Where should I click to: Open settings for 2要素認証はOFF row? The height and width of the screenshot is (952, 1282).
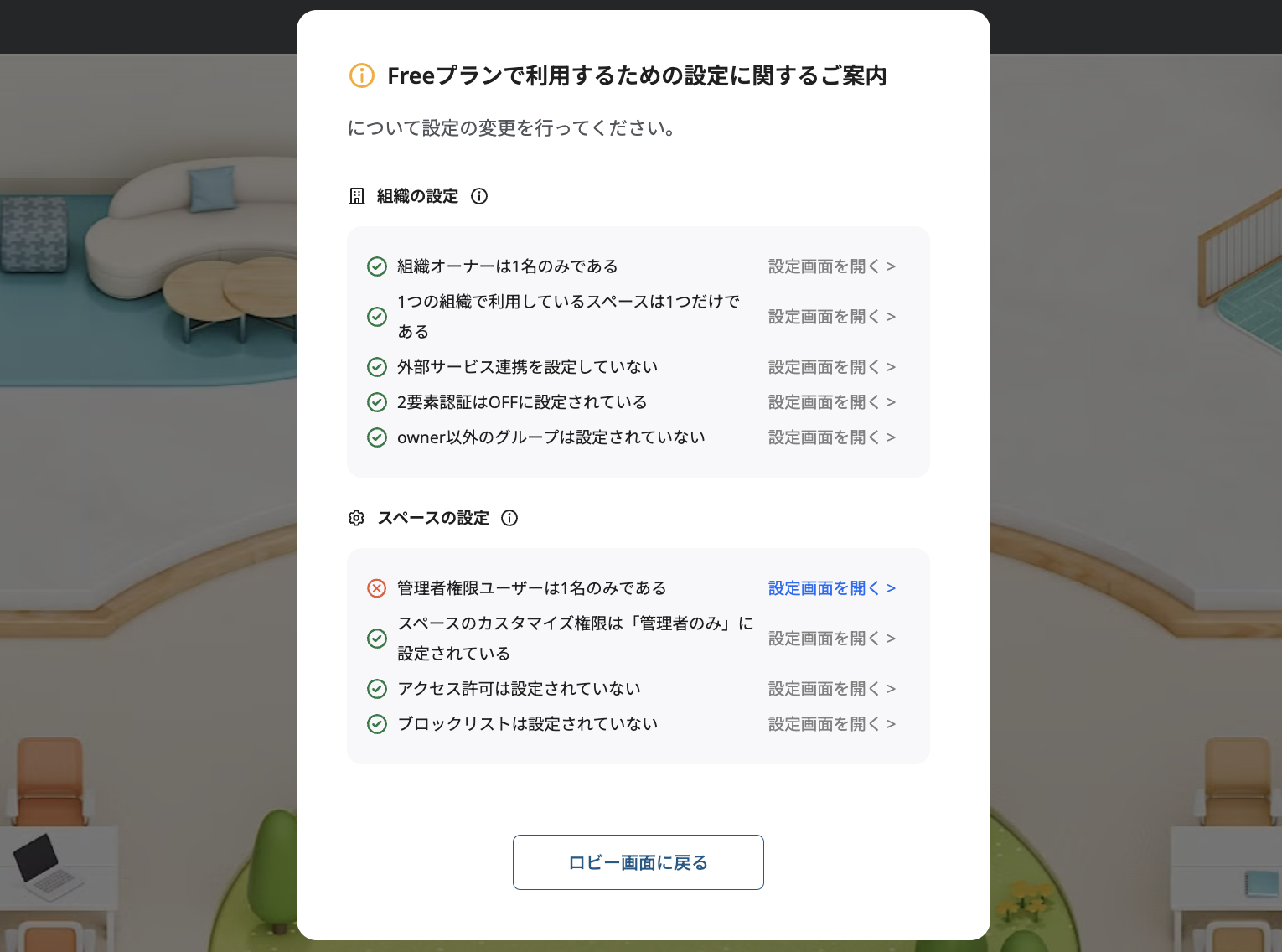(x=831, y=402)
